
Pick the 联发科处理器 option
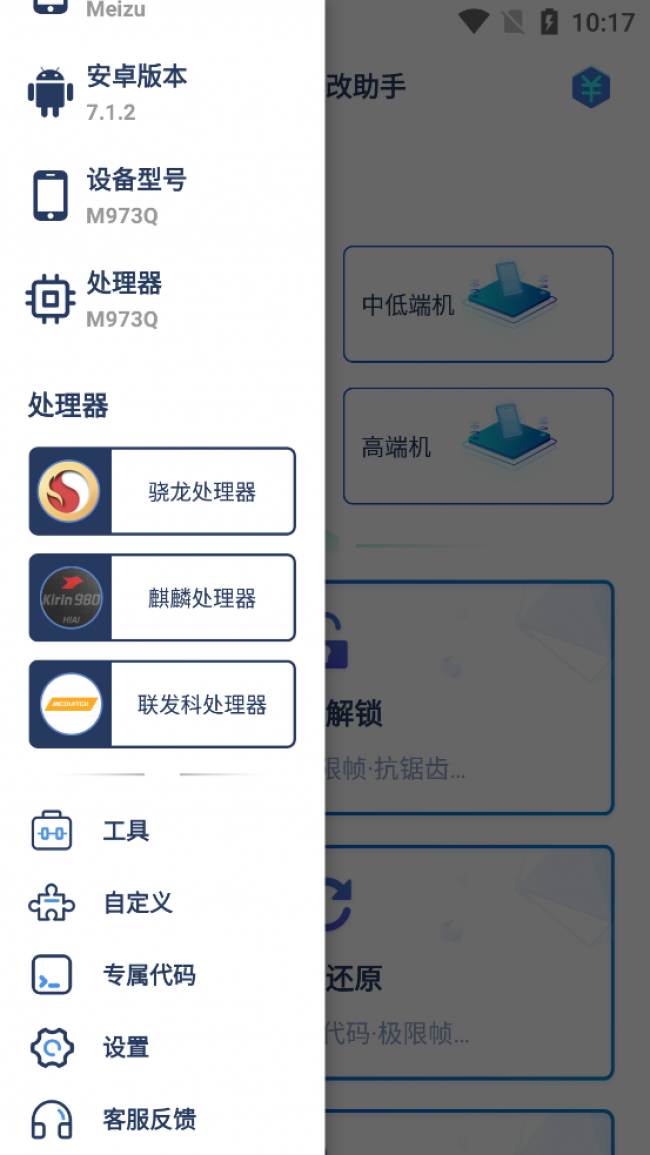coord(163,704)
